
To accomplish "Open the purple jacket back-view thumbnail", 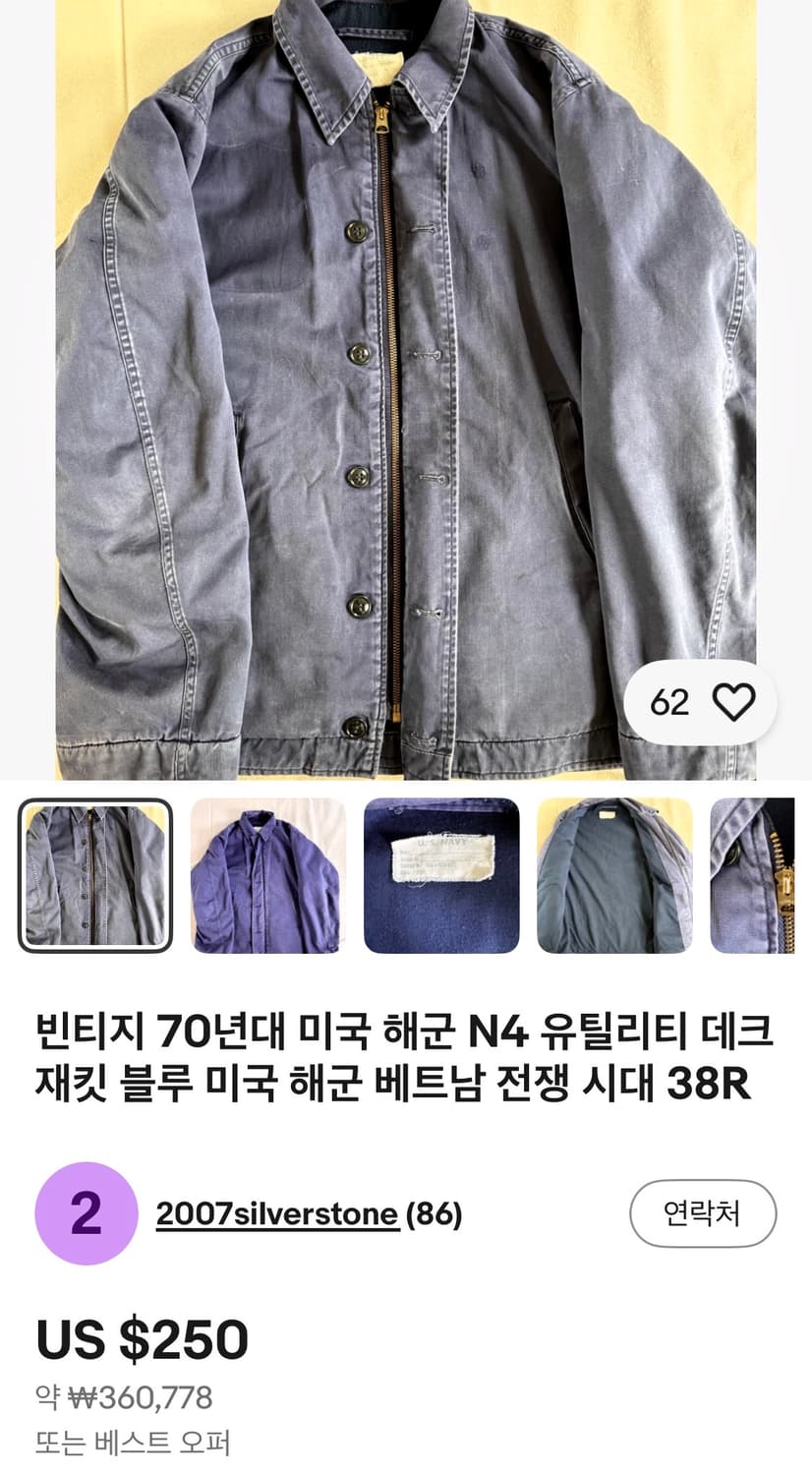I will pyautogui.click(x=268, y=875).
